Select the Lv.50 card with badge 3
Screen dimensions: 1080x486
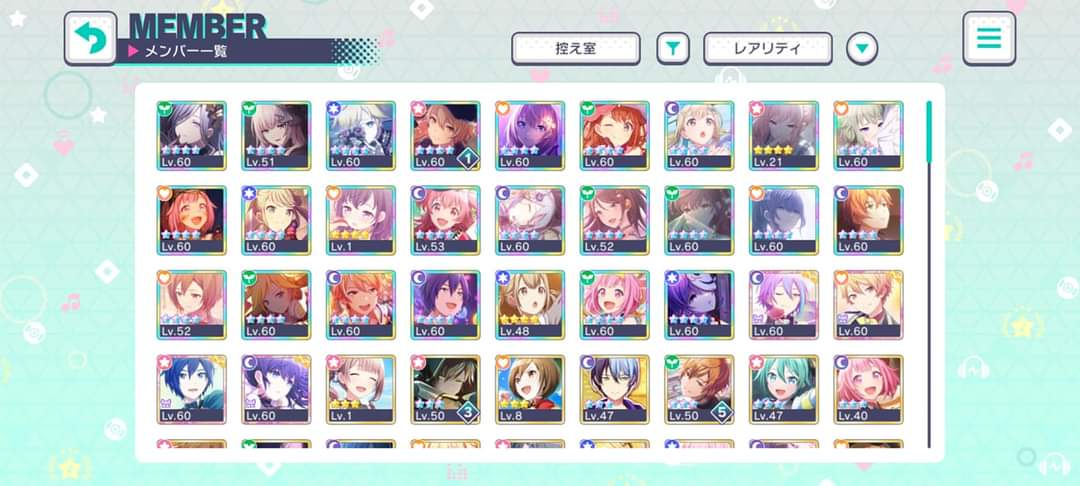pos(445,389)
